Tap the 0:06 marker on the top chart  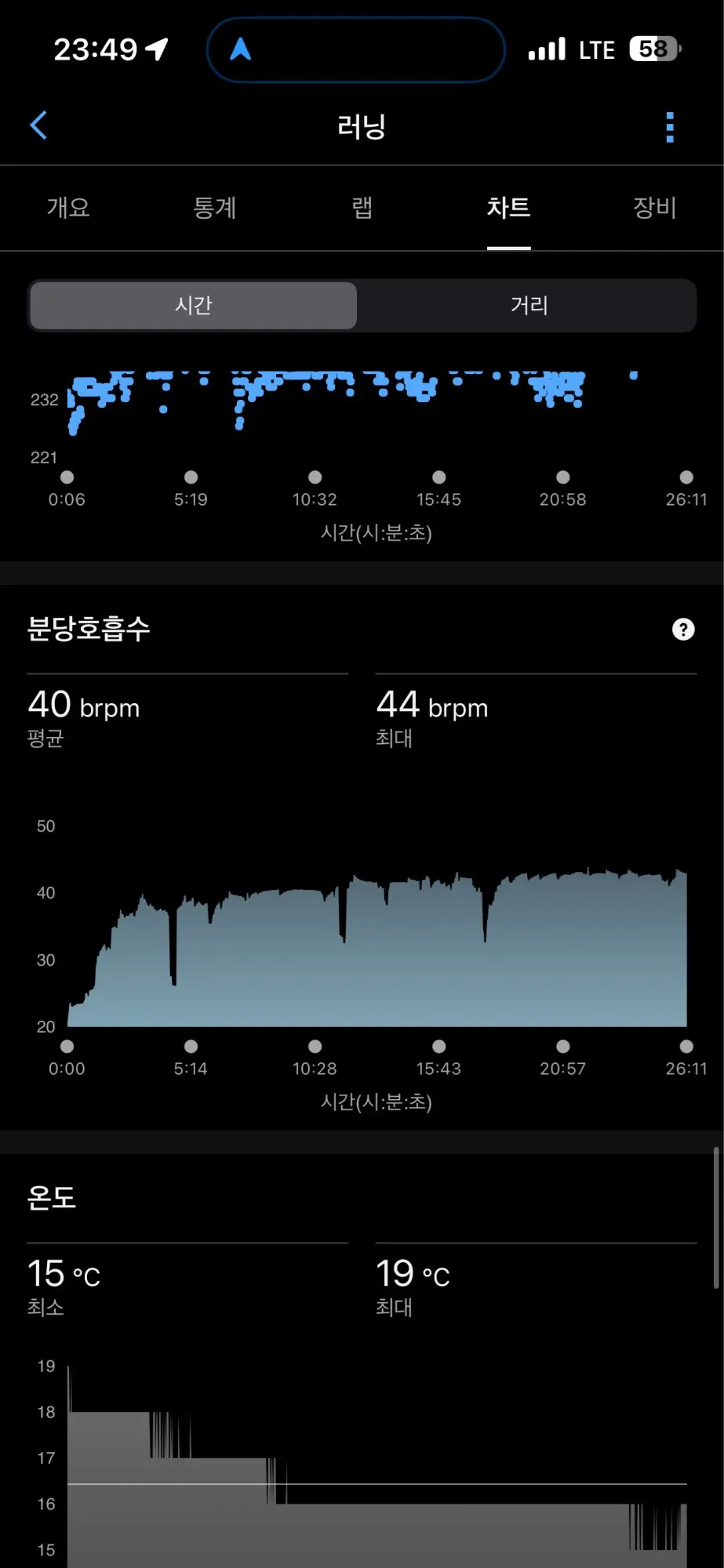coord(67,486)
